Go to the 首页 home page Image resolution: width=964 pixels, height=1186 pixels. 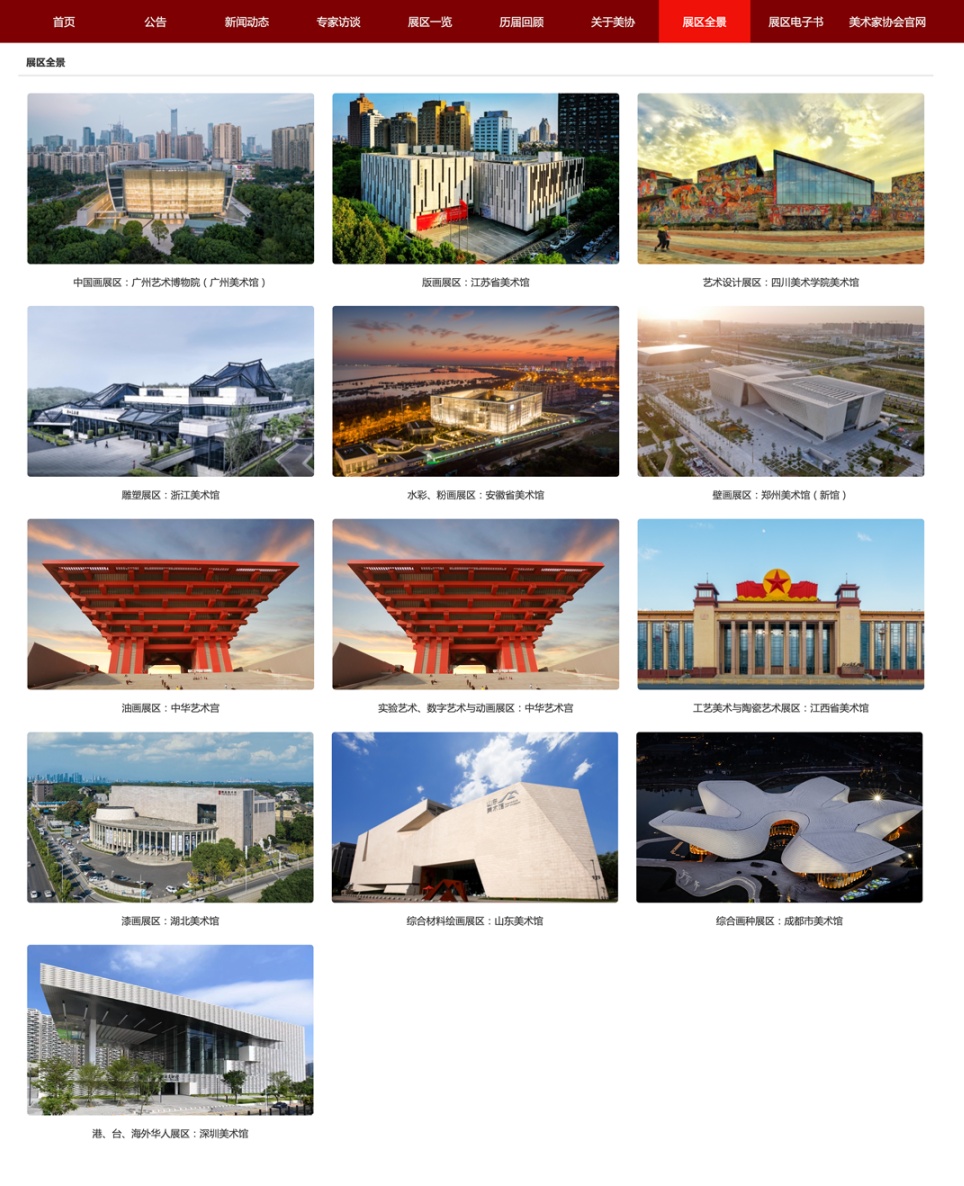tap(64, 21)
